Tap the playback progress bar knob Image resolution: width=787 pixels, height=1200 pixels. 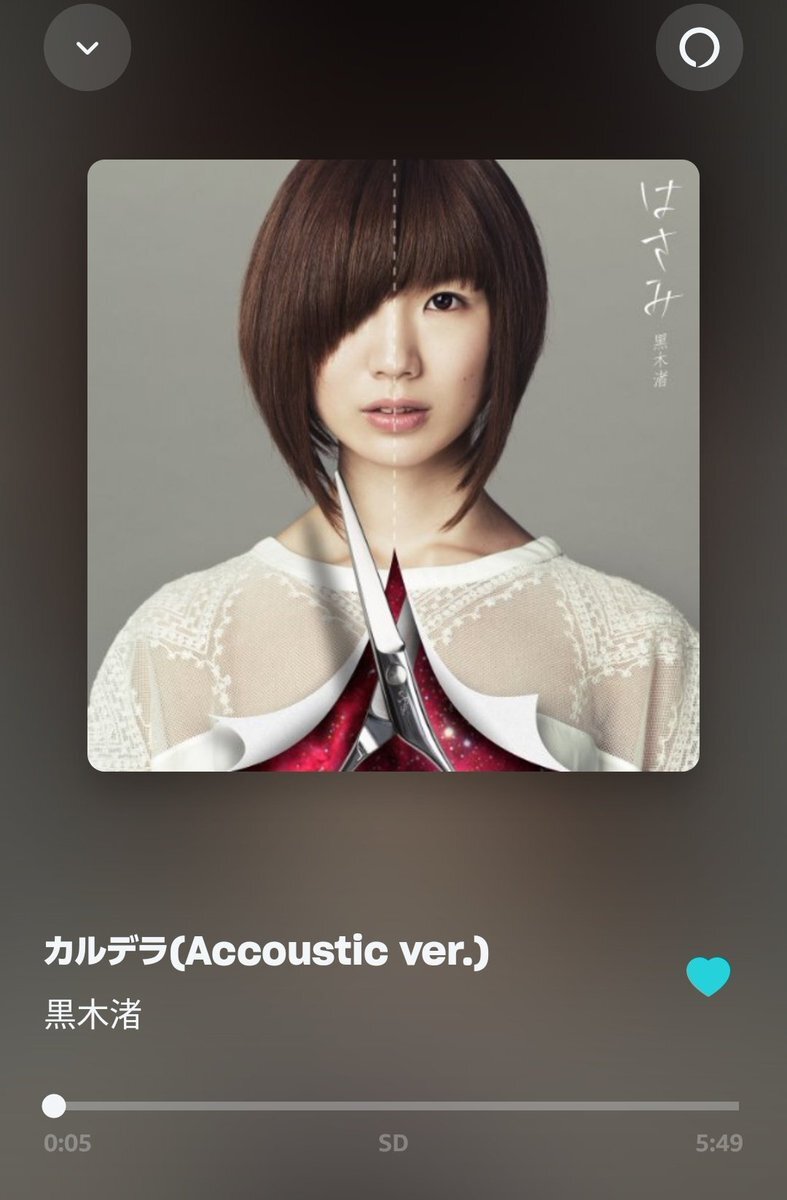pos(54,1105)
